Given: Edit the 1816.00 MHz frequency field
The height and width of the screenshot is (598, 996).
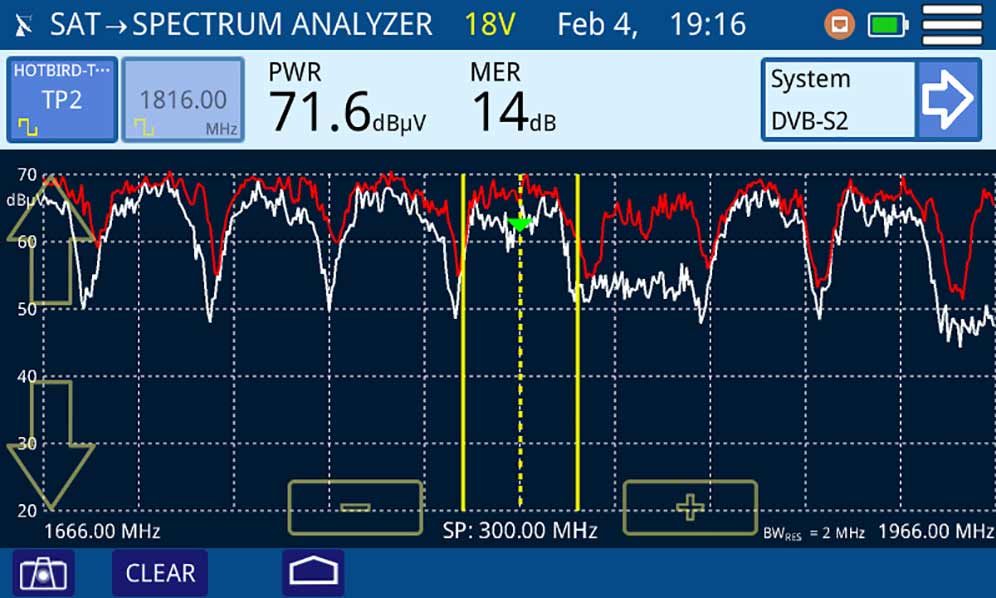Looking at the screenshot, I should 183,99.
